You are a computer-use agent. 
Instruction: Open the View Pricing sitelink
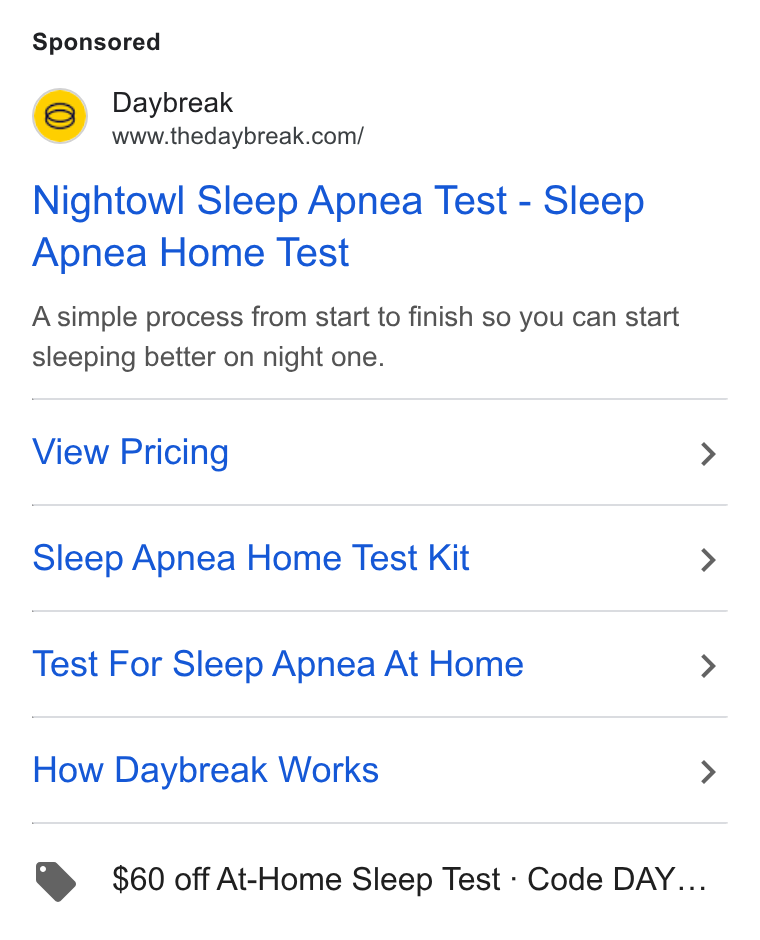pos(379,453)
